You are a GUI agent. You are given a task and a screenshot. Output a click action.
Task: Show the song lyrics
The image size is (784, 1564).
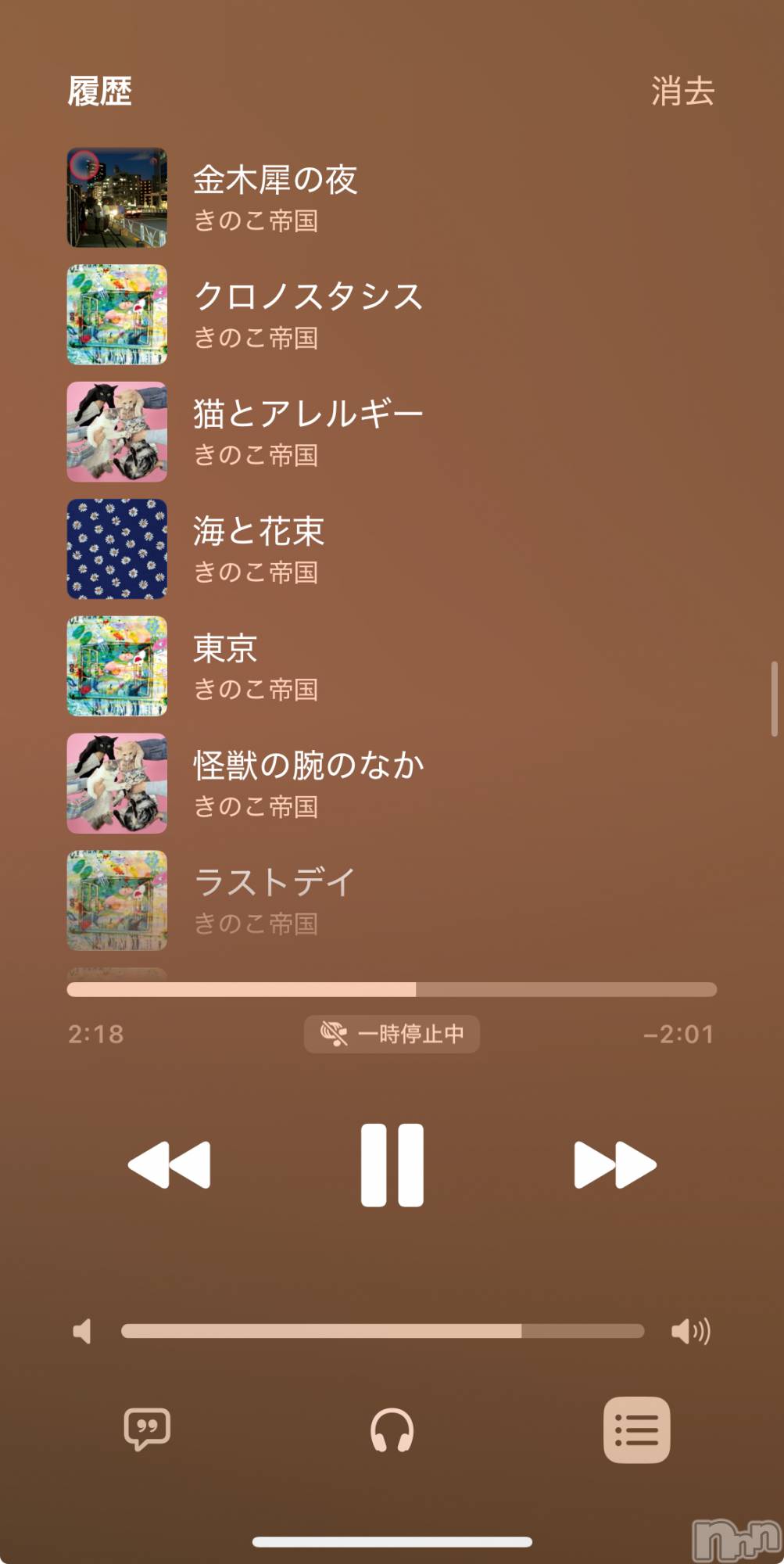[x=147, y=1429]
